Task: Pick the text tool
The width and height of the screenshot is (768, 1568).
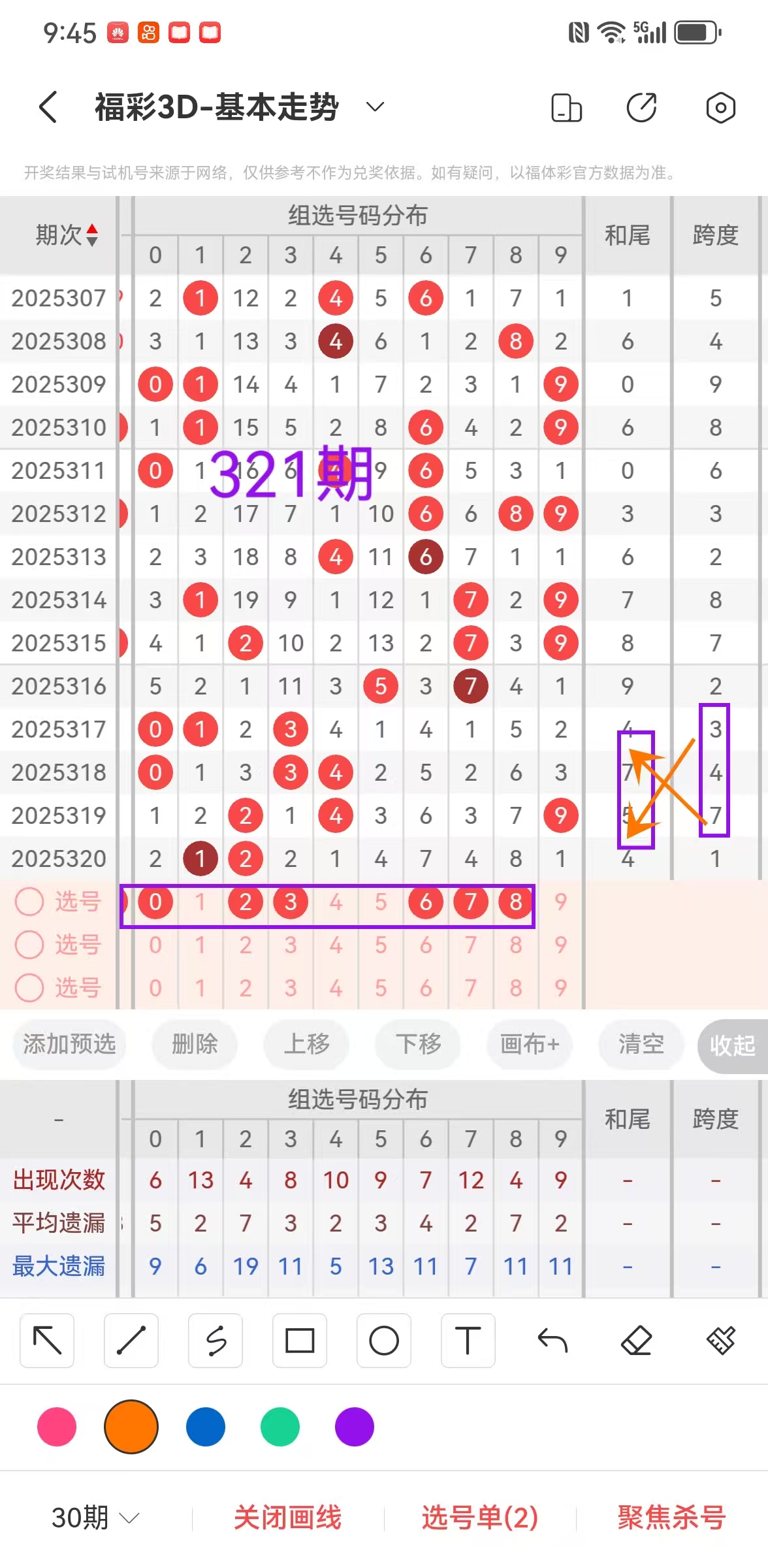Action: click(x=468, y=1341)
